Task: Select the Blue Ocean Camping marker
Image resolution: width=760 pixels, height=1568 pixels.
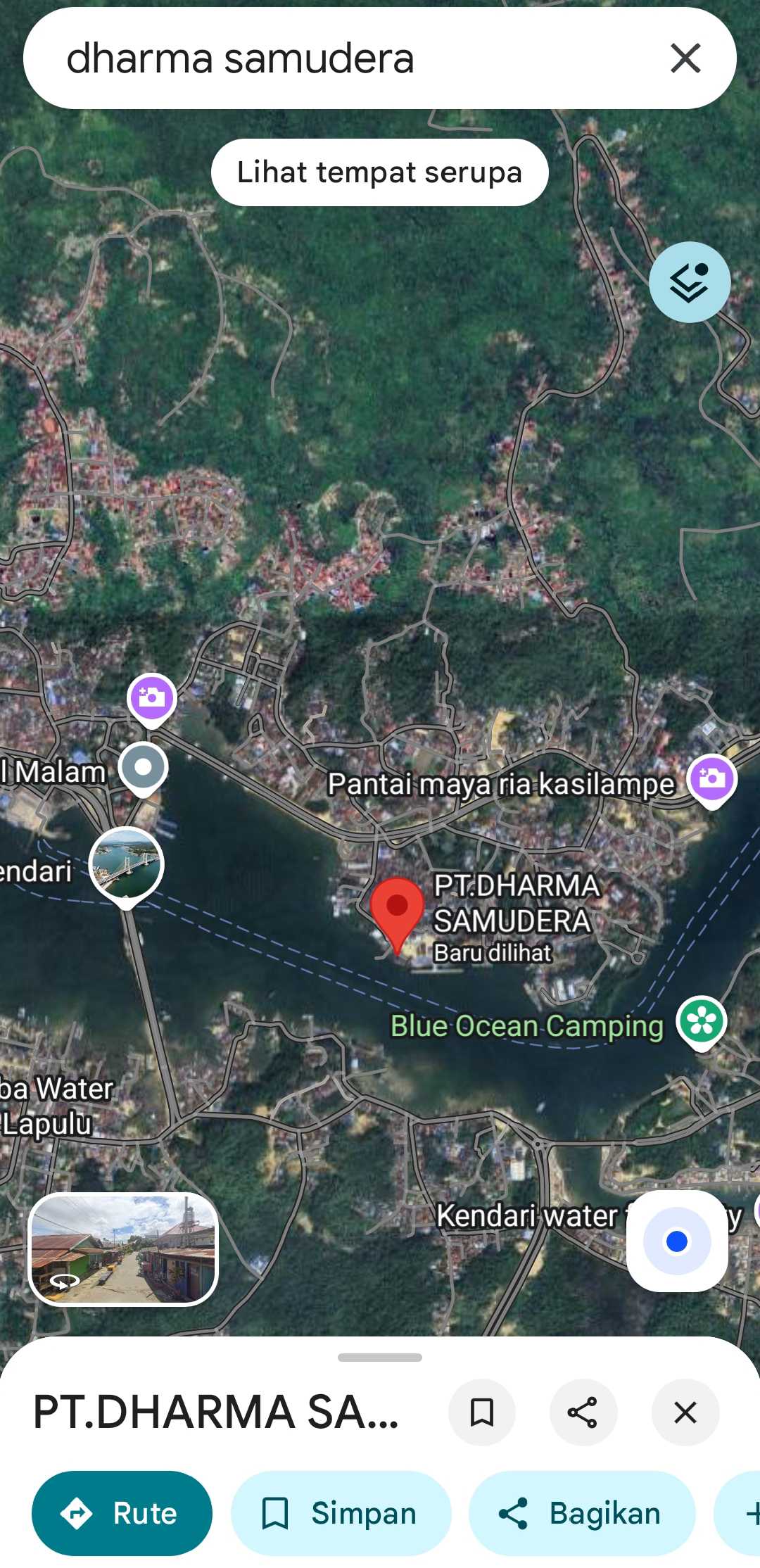Action: click(701, 1021)
